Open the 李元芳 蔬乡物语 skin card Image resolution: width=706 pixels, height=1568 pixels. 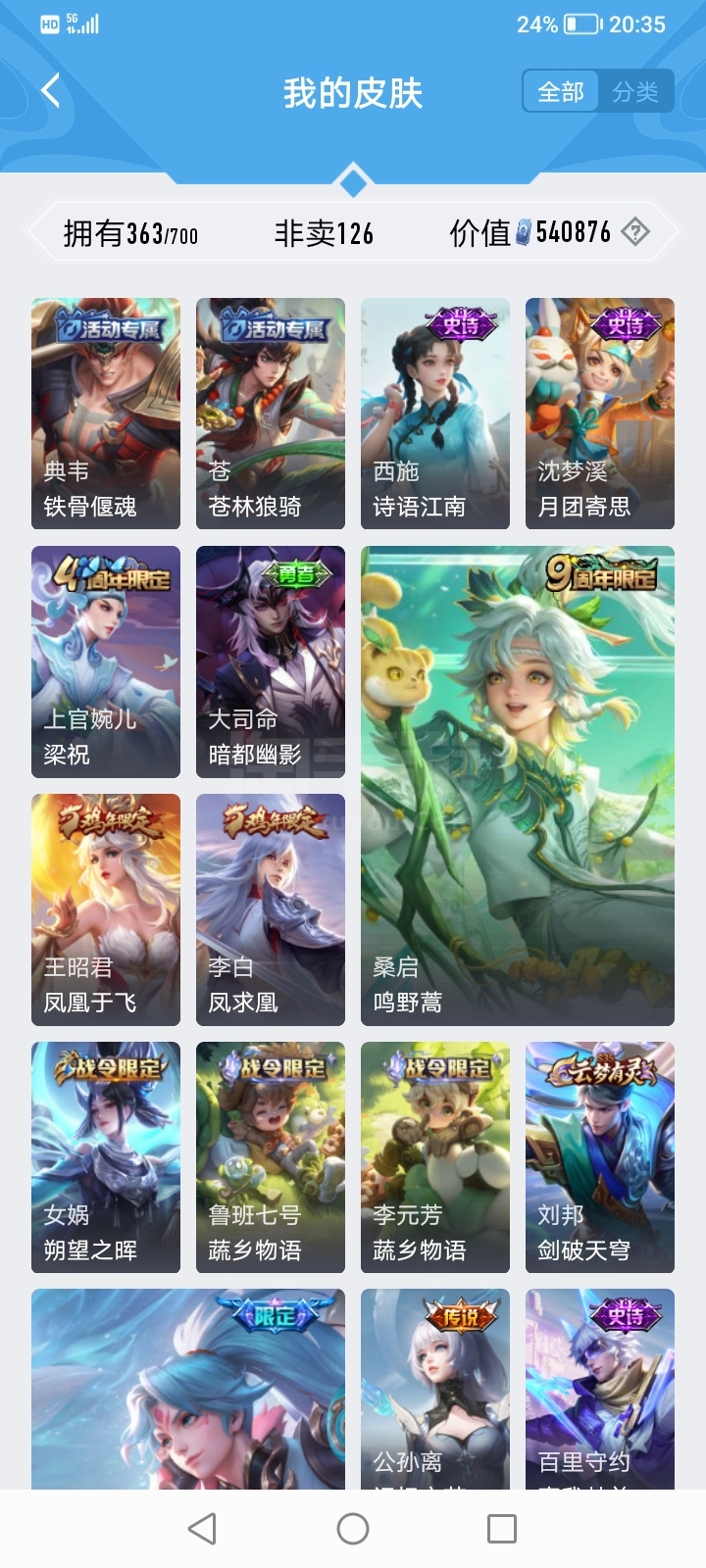click(x=435, y=1157)
